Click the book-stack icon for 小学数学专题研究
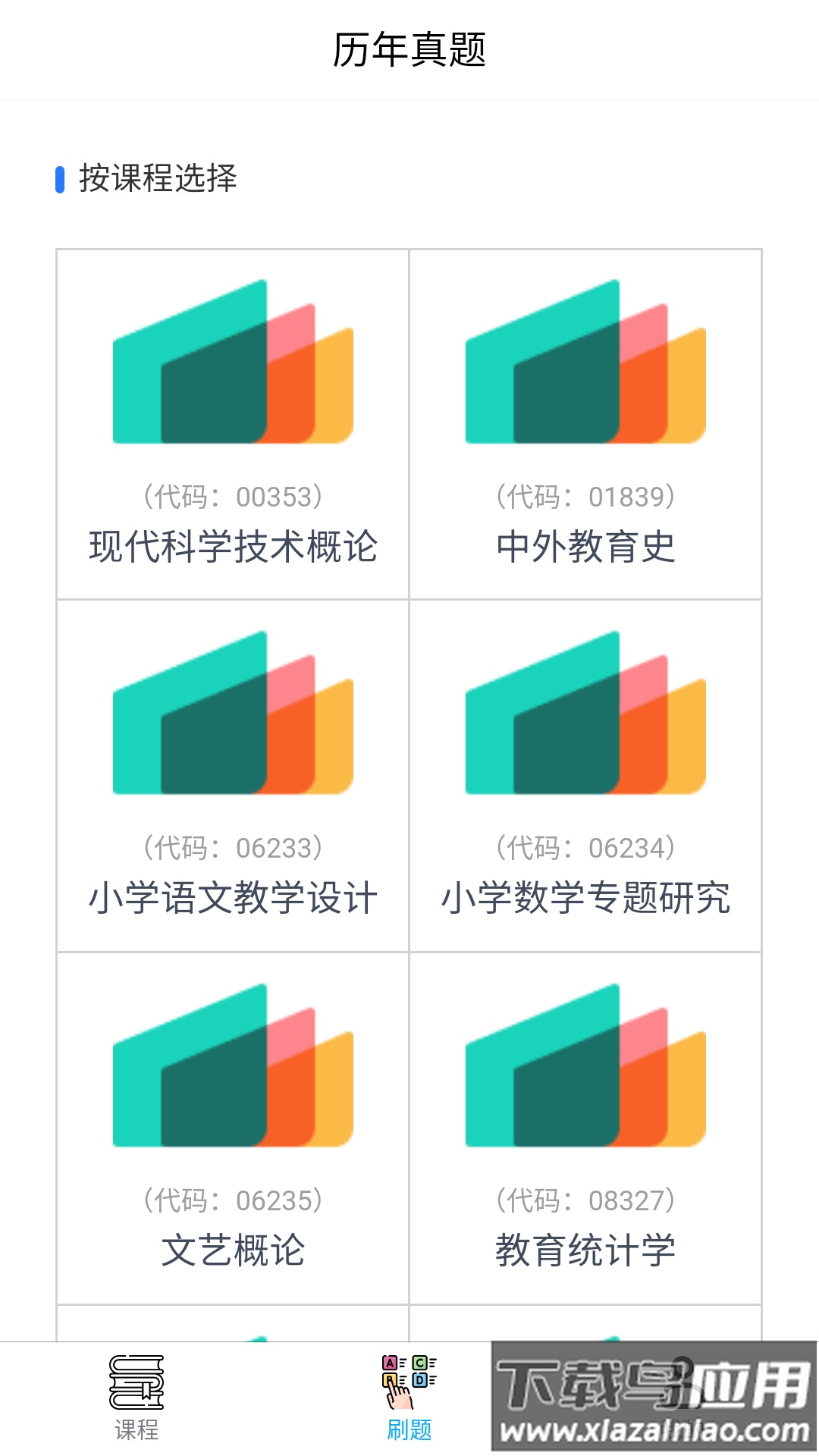819x1456 pixels. coord(584,713)
